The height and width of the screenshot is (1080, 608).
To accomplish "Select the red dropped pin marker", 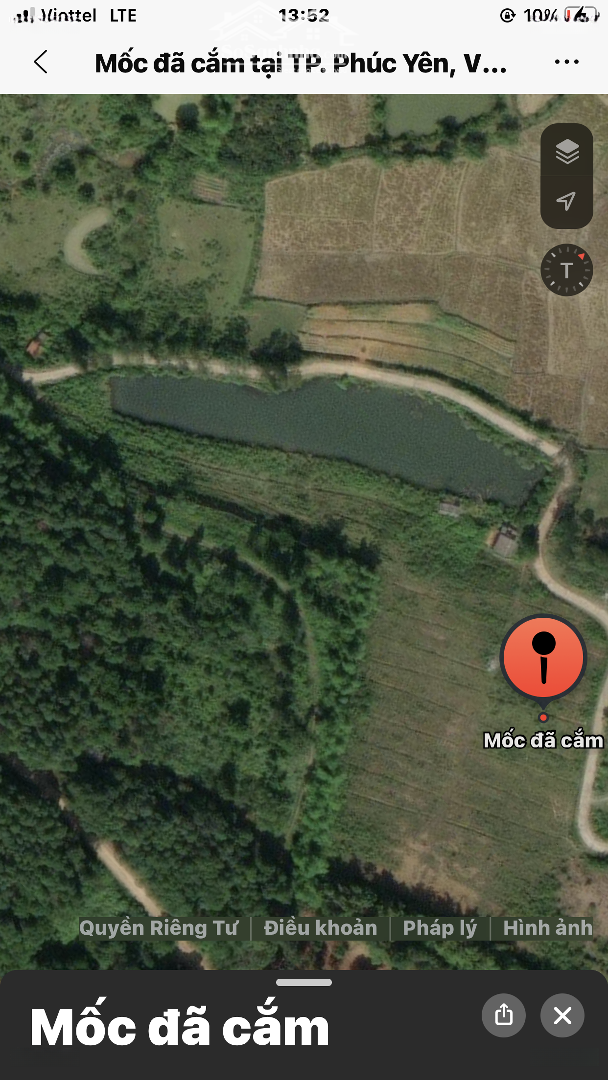I will point(543,658).
